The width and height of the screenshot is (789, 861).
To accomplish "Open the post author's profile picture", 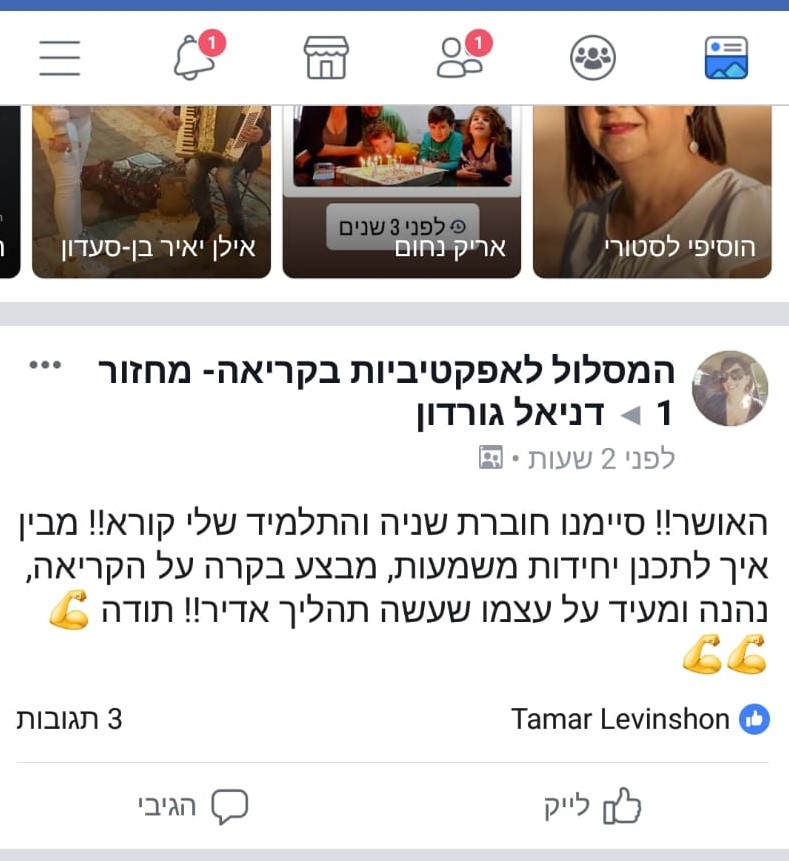I will tap(729, 389).
